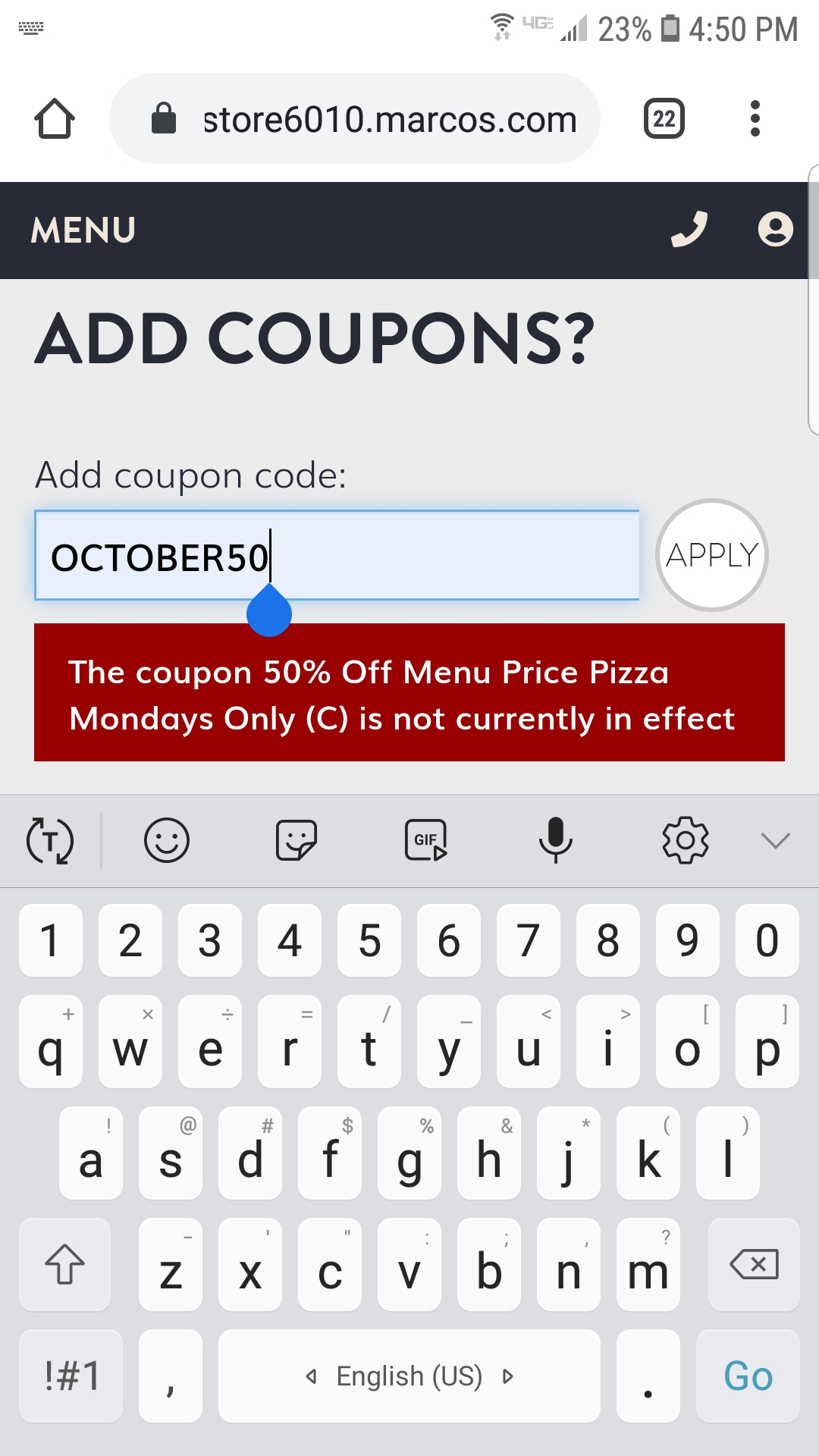Open the MENU navigation
819x1456 pixels.
coord(83,231)
